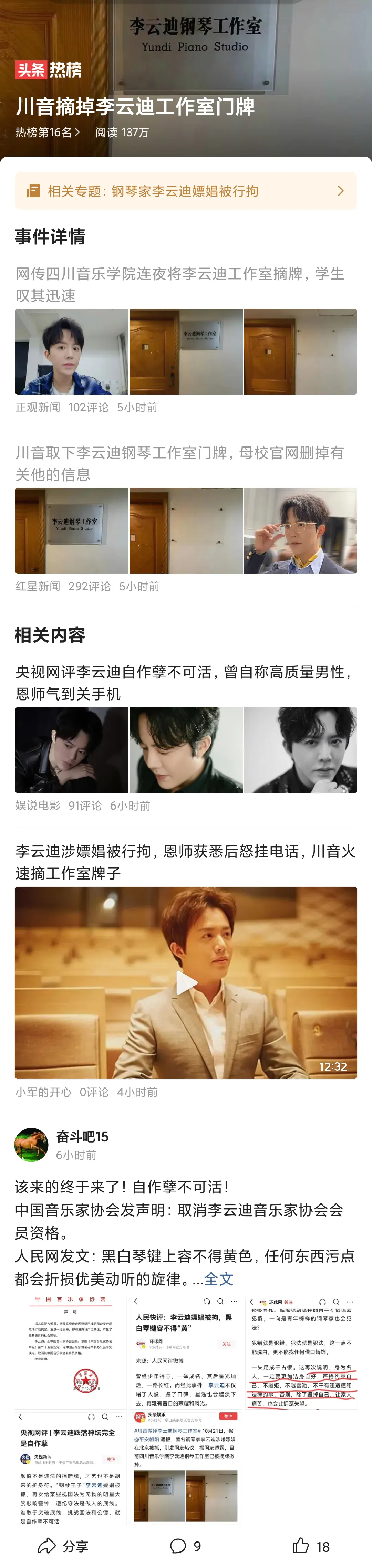Screen dimensions: 372x1568
Task: View the 人民快评 screenshot image in post
Action: [x=186, y=1353]
